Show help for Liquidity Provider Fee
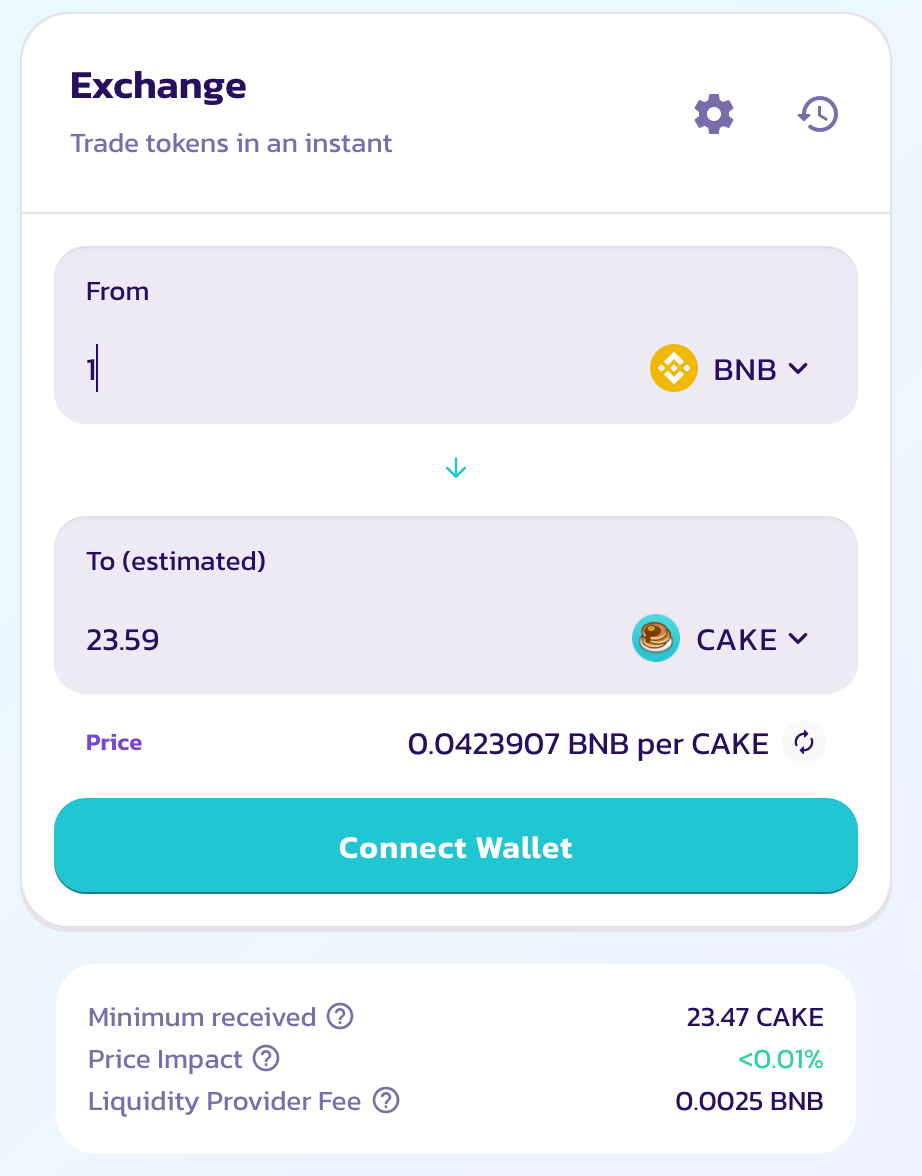This screenshot has width=922, height=1176. (x=386, y=1100)
